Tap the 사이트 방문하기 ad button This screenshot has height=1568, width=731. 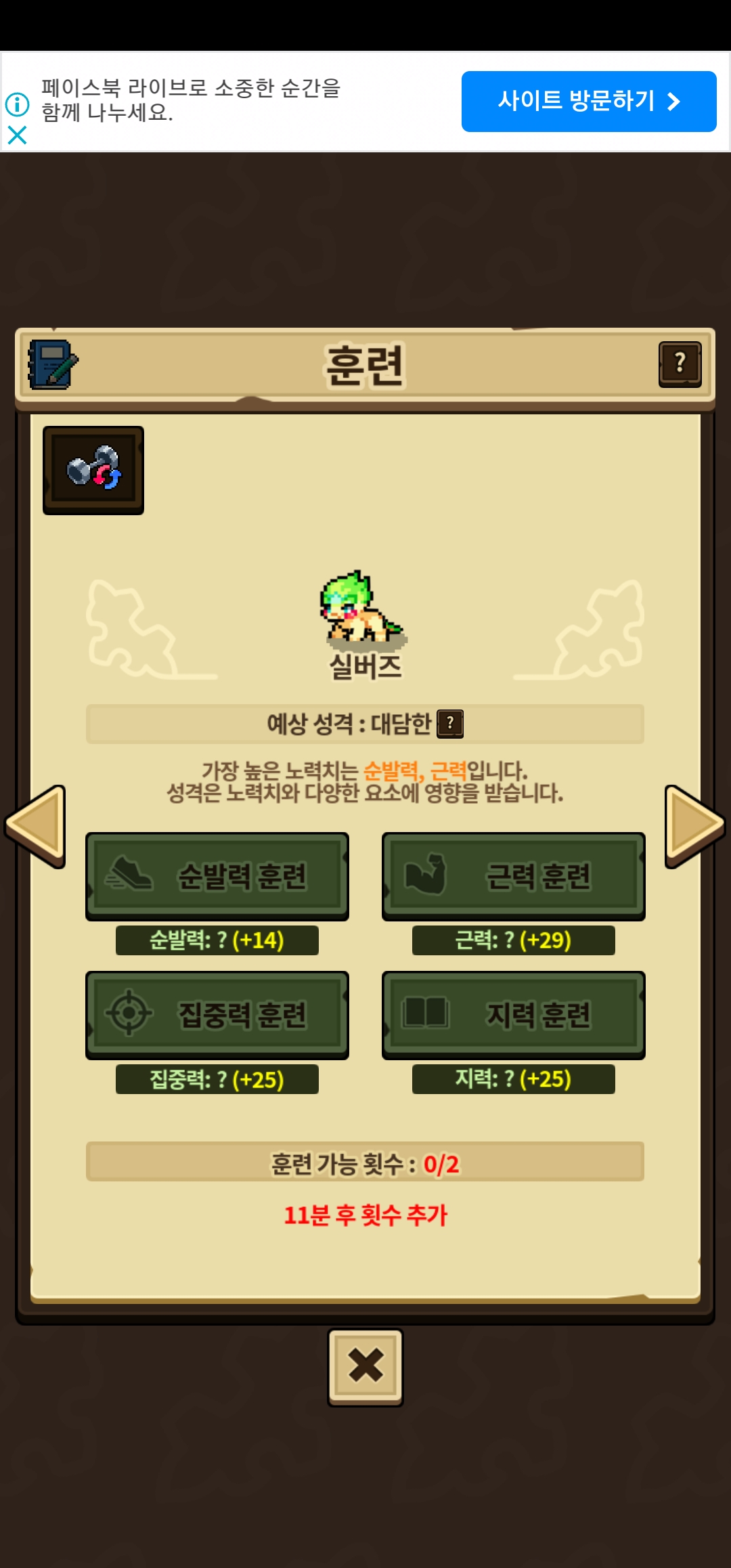[589, 102]
